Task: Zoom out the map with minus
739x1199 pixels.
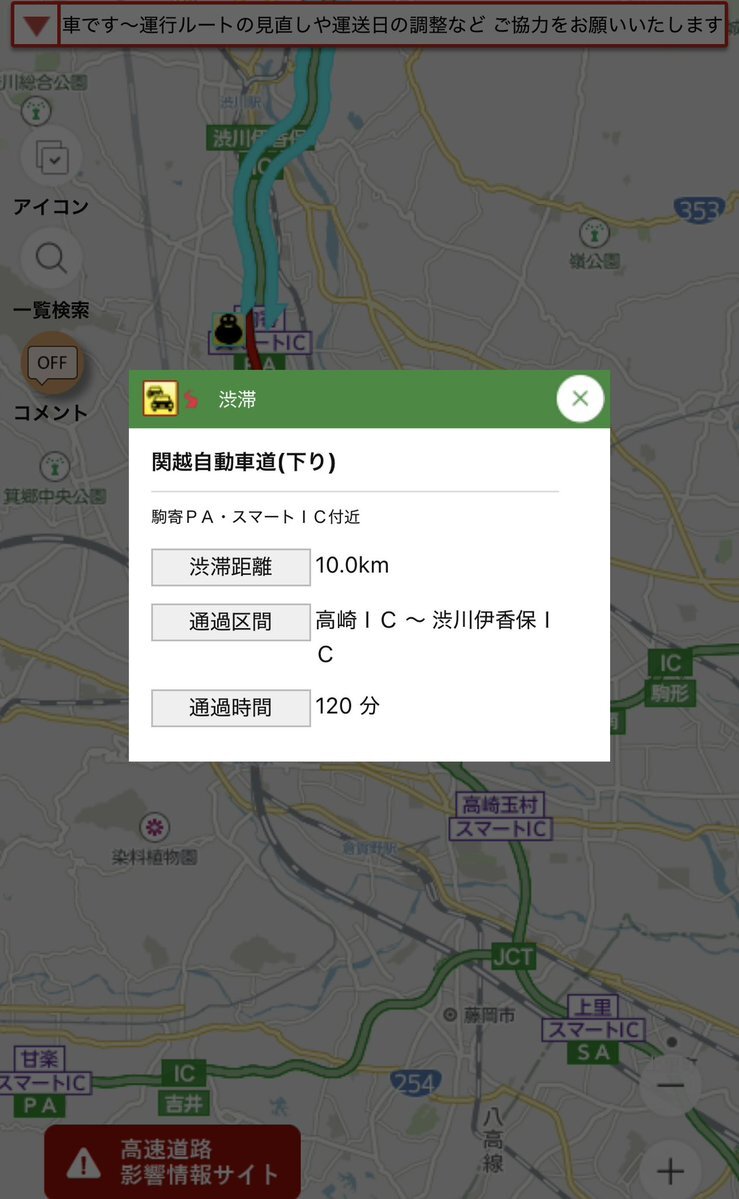Action: (x=670, y=1085)
